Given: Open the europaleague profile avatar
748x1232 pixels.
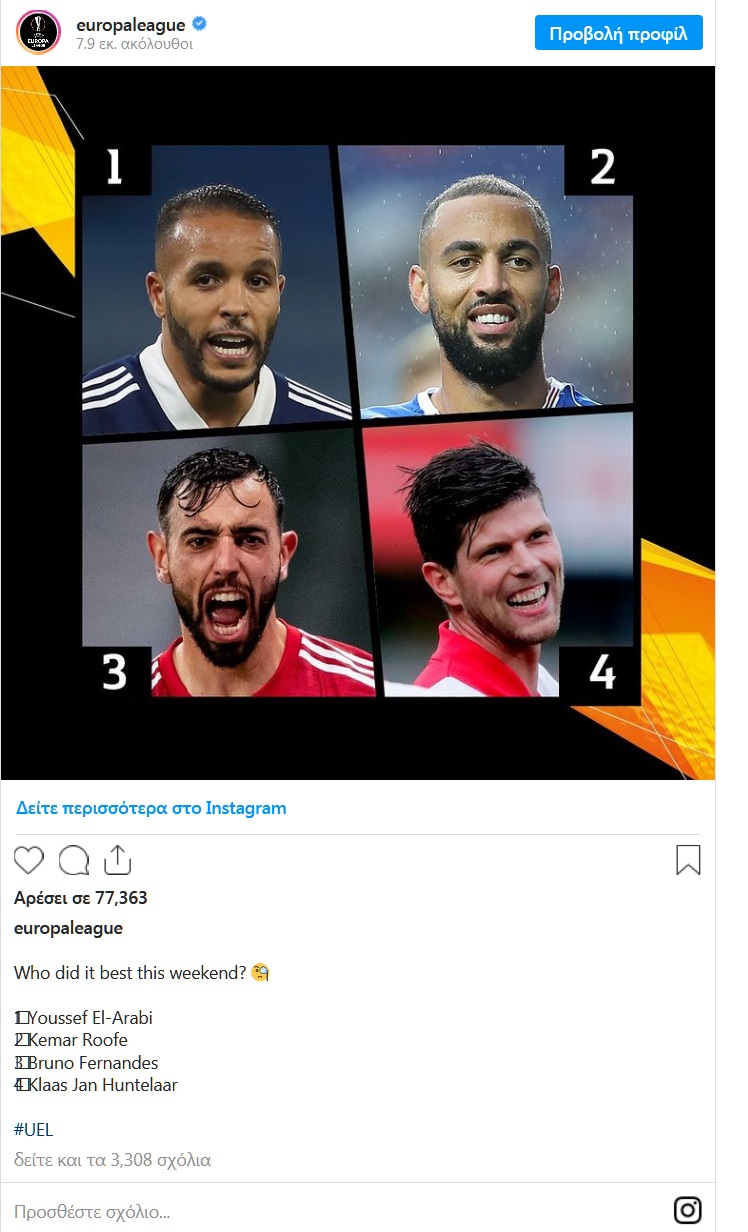Looking at the screenshot, I should (x=39, y=33).
